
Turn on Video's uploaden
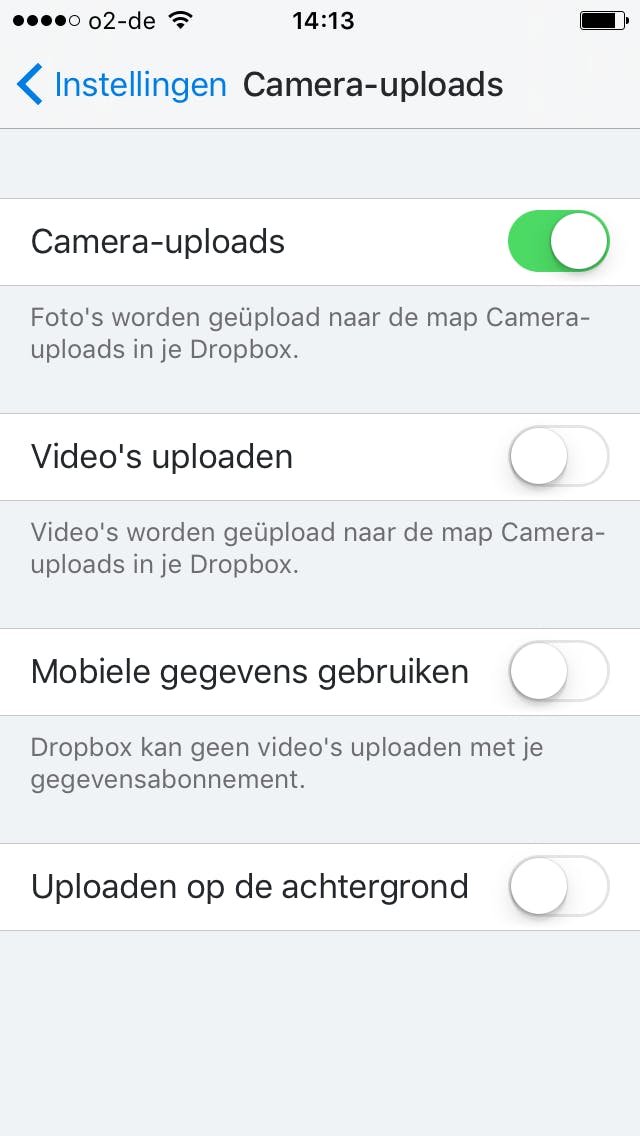pyautogui.click(x=558, y=457)
